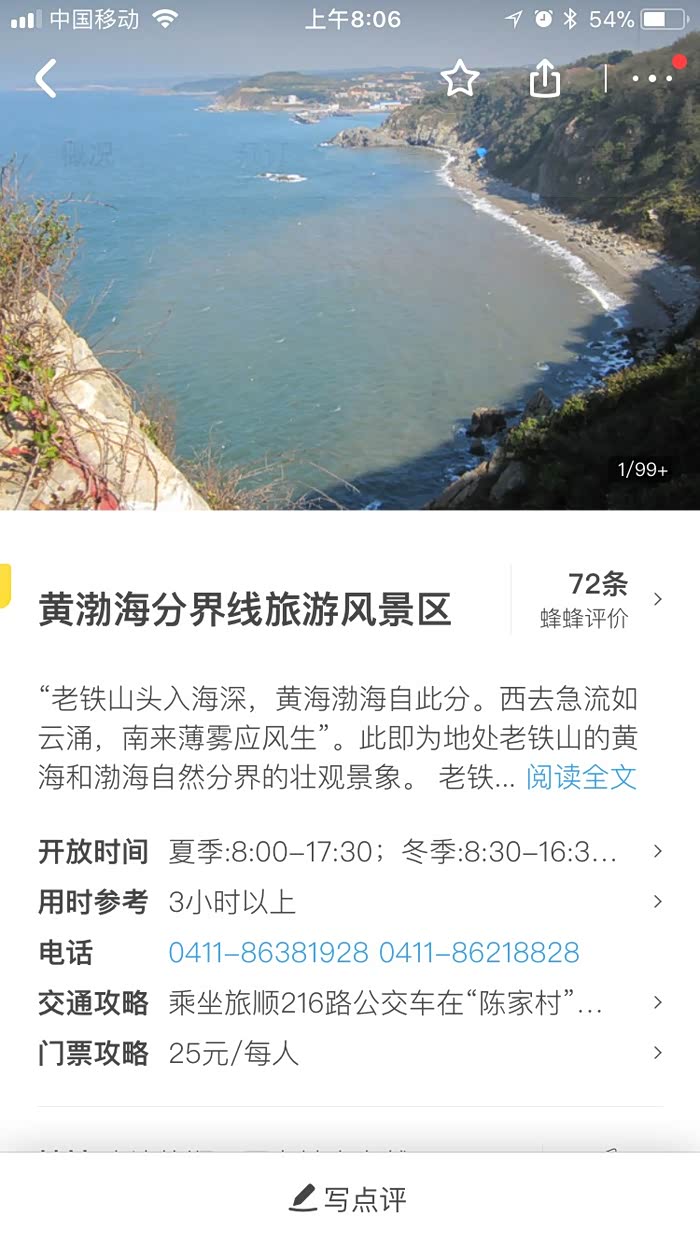Expand the 开放时间 opening hours row
The height and width of the screenshot is (1245, 700).
350,852
